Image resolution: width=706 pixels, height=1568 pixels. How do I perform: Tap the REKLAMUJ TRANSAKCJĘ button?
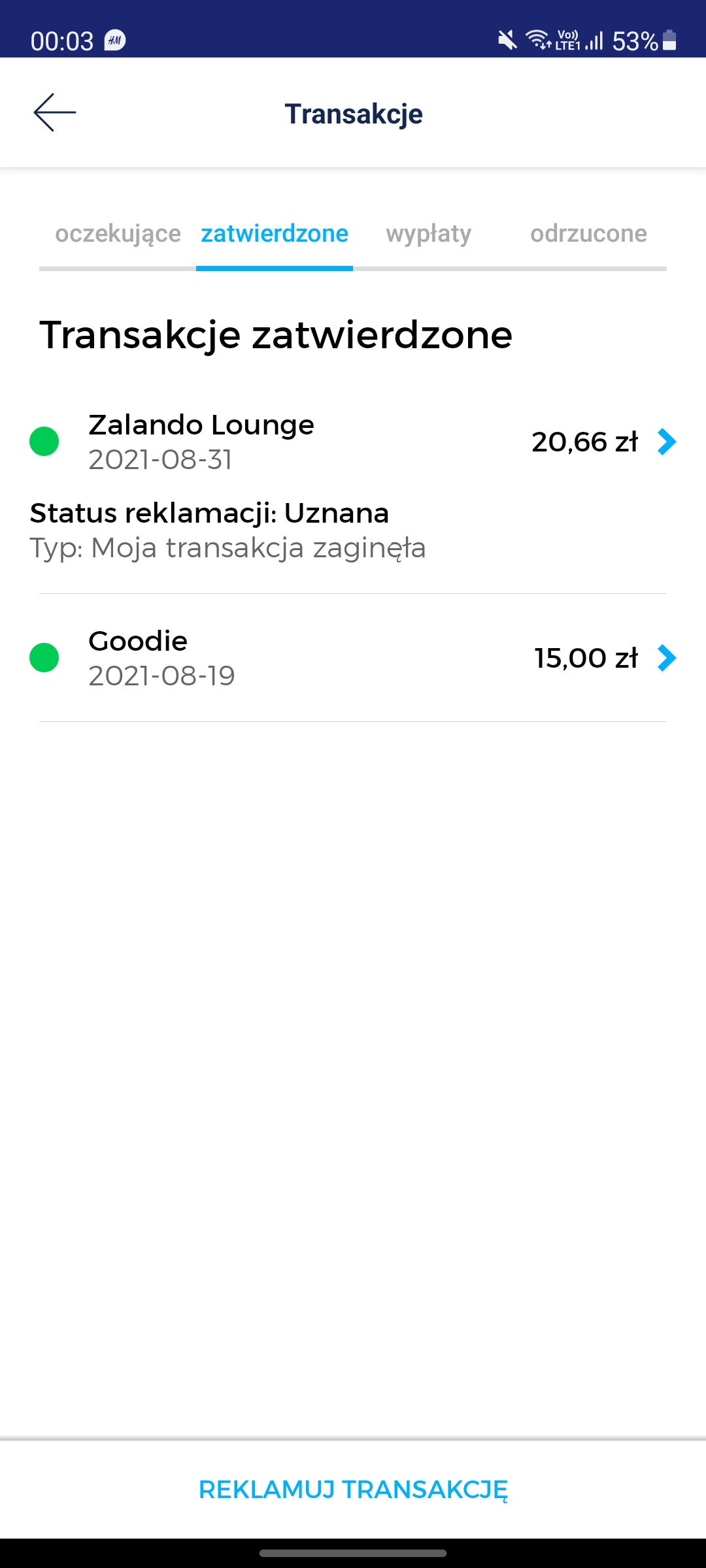point(353,1490)
